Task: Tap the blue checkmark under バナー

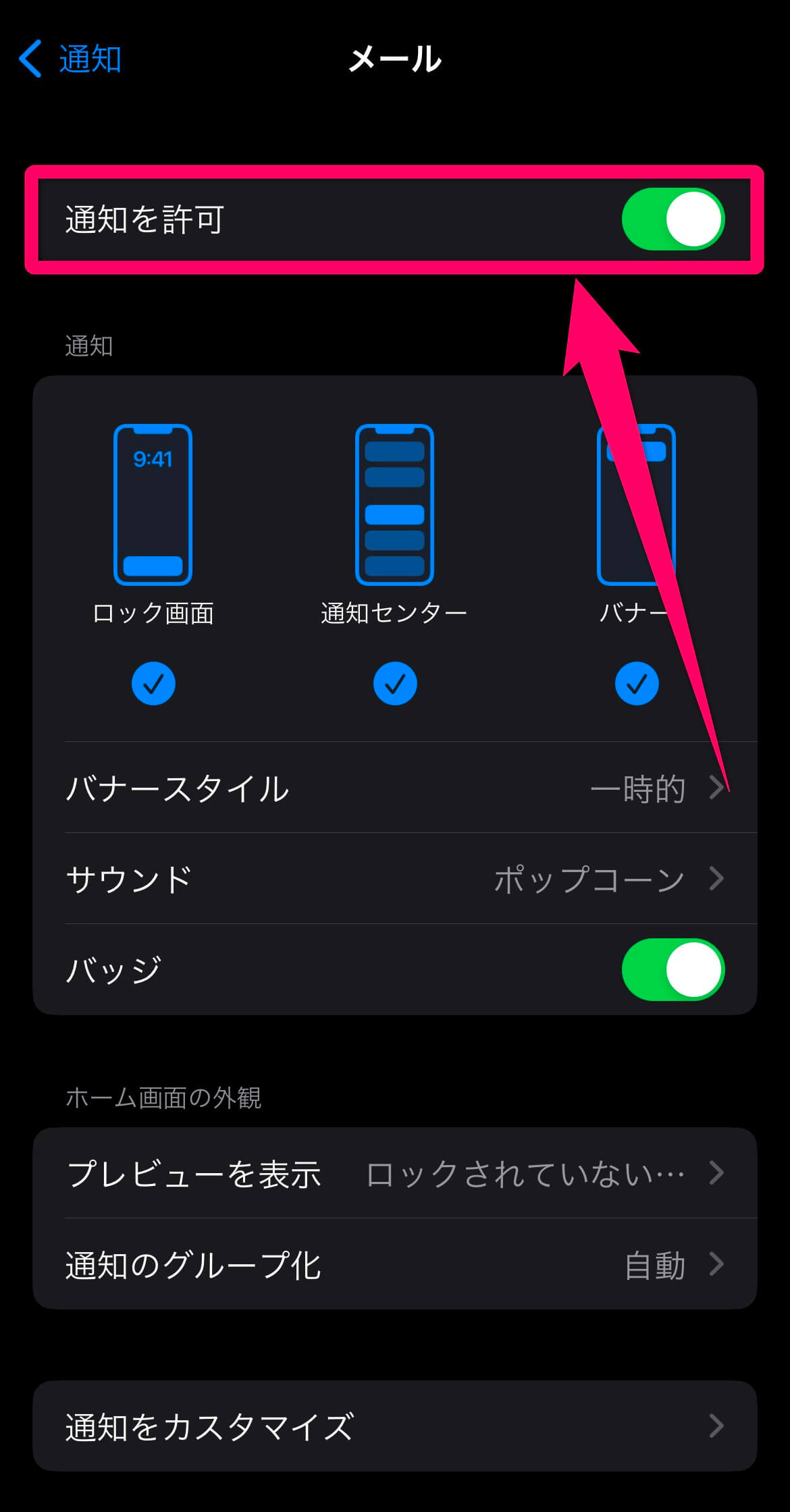Action: [x=635, y=683]
